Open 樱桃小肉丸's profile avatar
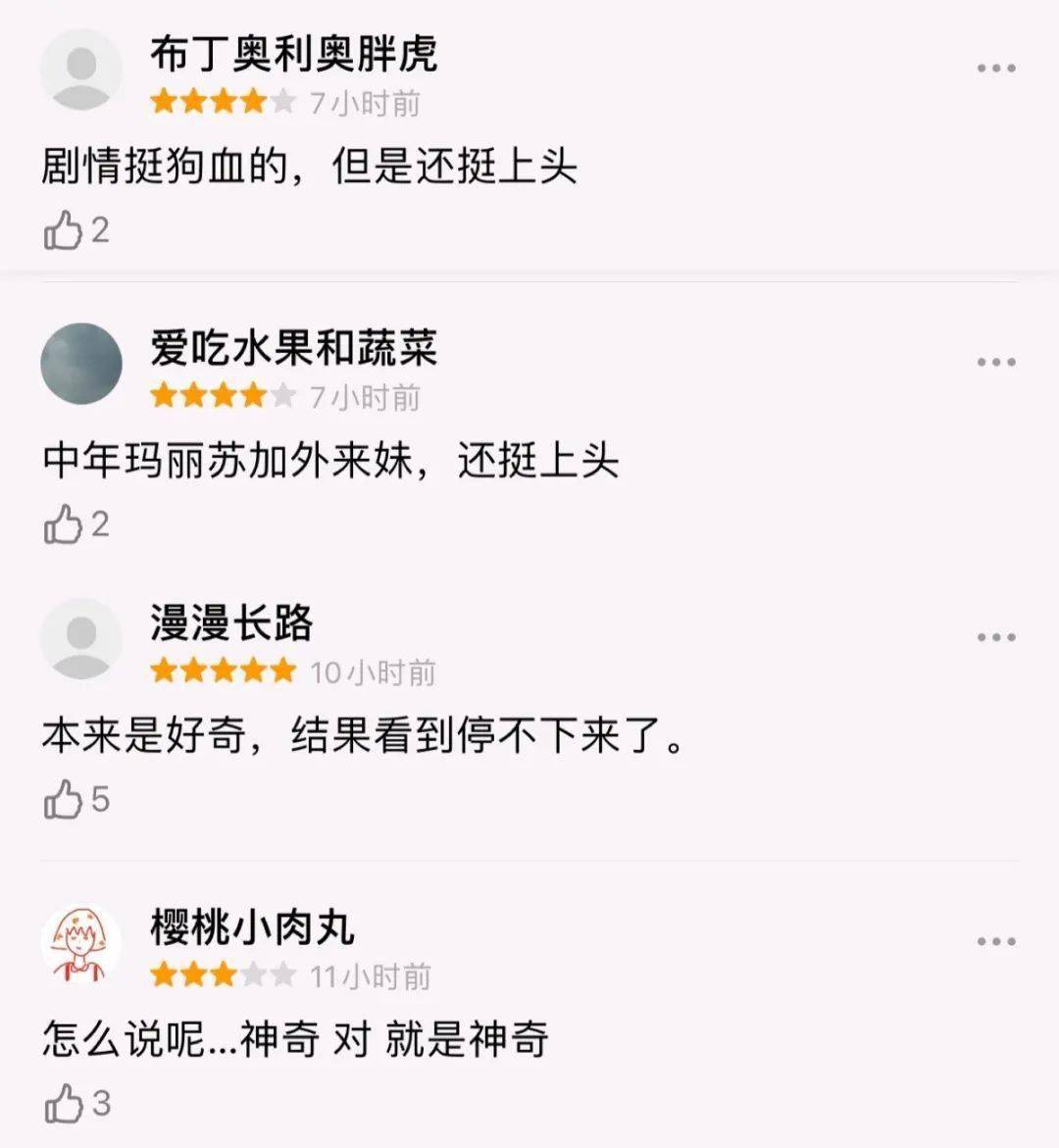Screen dimensions: 1059x1148 78,939
